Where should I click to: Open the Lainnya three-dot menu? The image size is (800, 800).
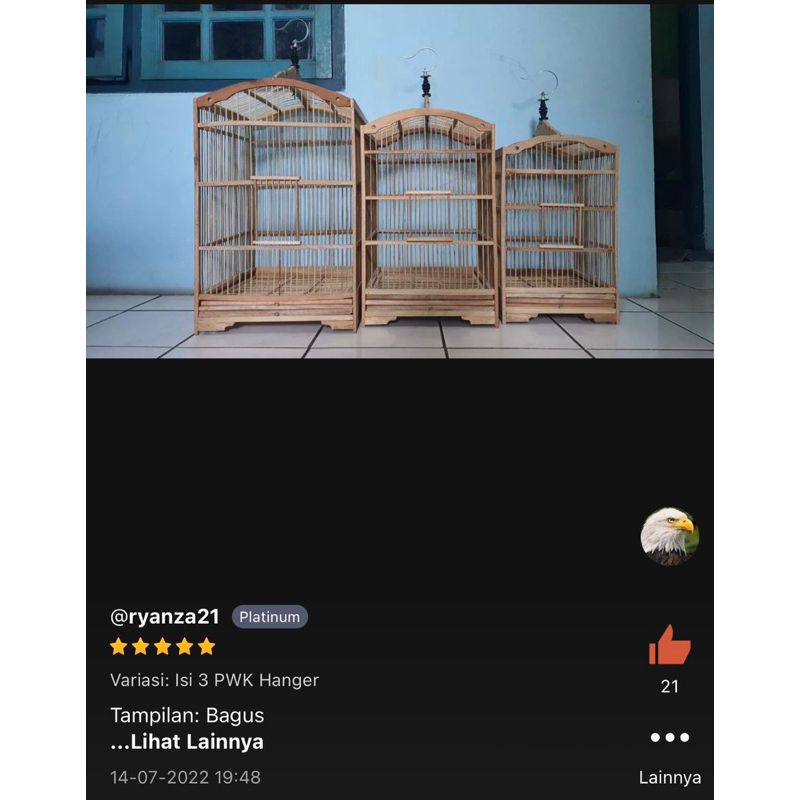click(669, 738)
